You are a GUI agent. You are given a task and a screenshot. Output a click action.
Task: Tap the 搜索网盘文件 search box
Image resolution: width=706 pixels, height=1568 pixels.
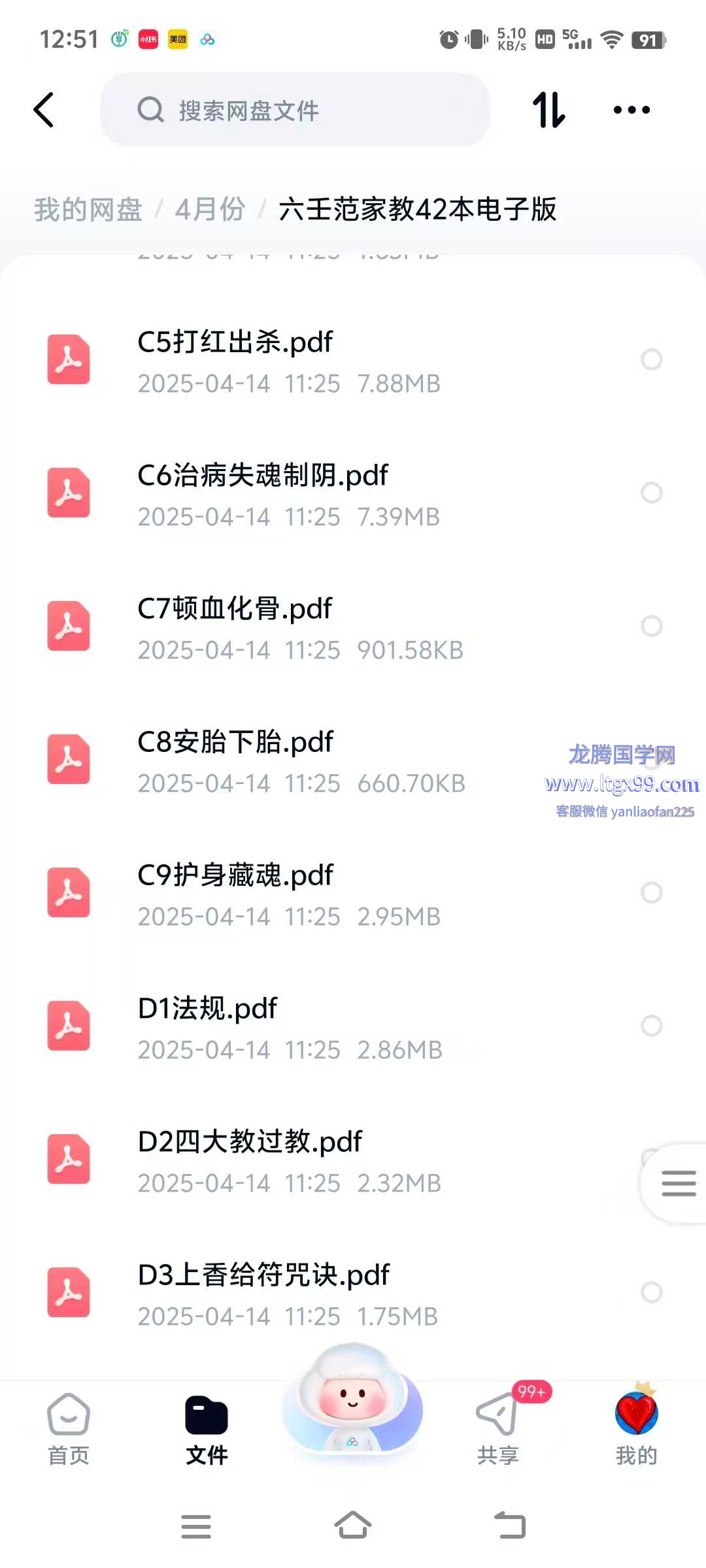[295, 110]
